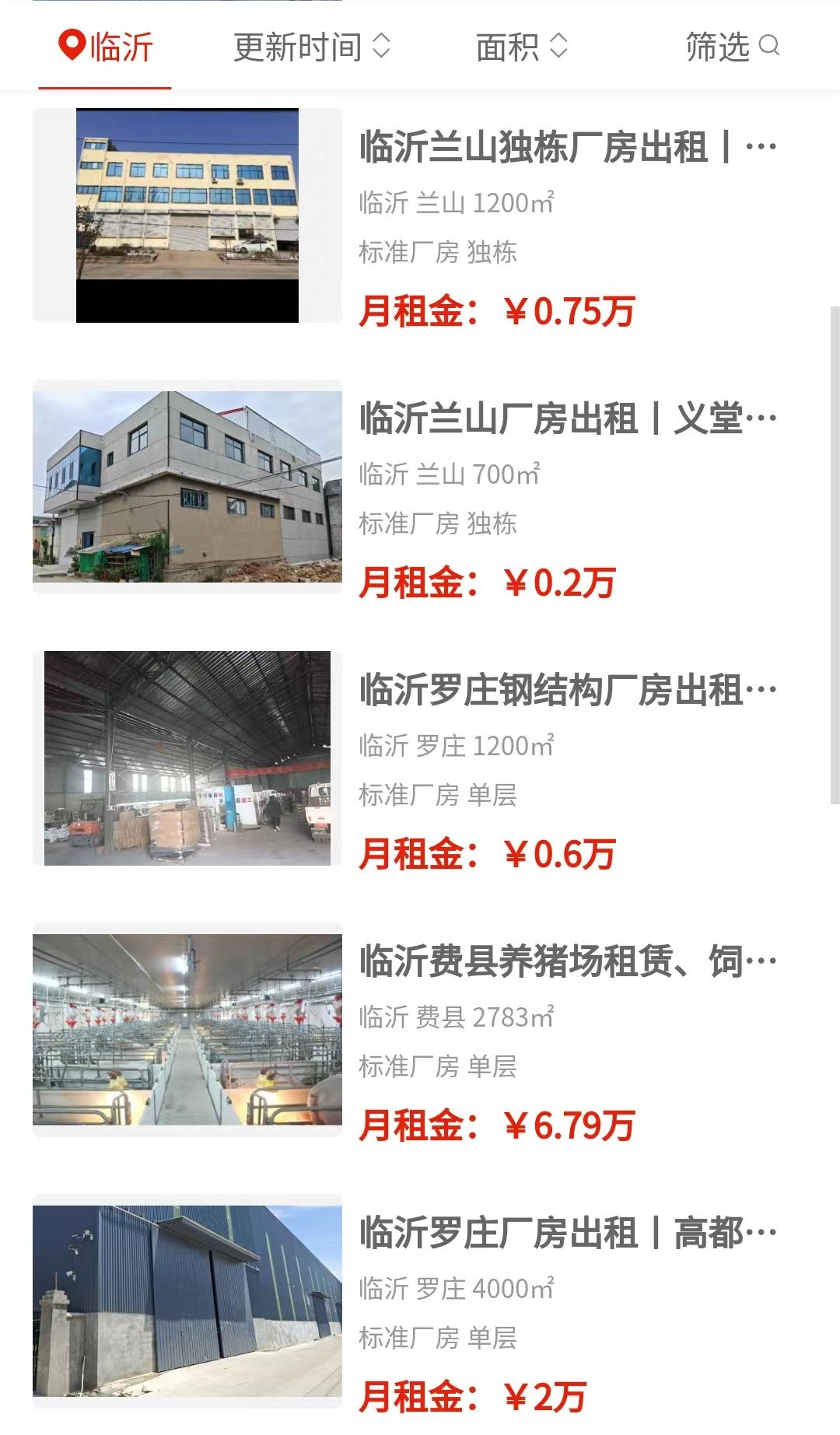Sort listings by 更新时间
The image size is (840, 1435).
pos(311,47)
